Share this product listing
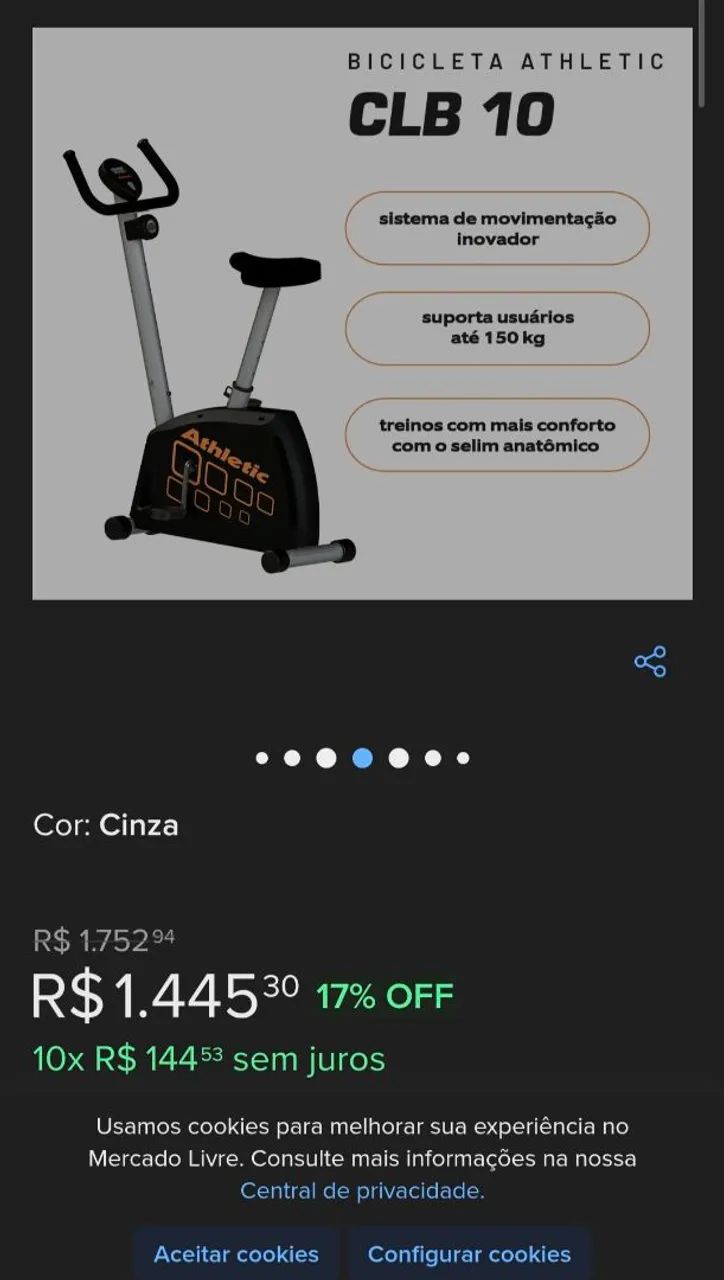Screen dimensions: 724x1280 [x=650, y=662]
